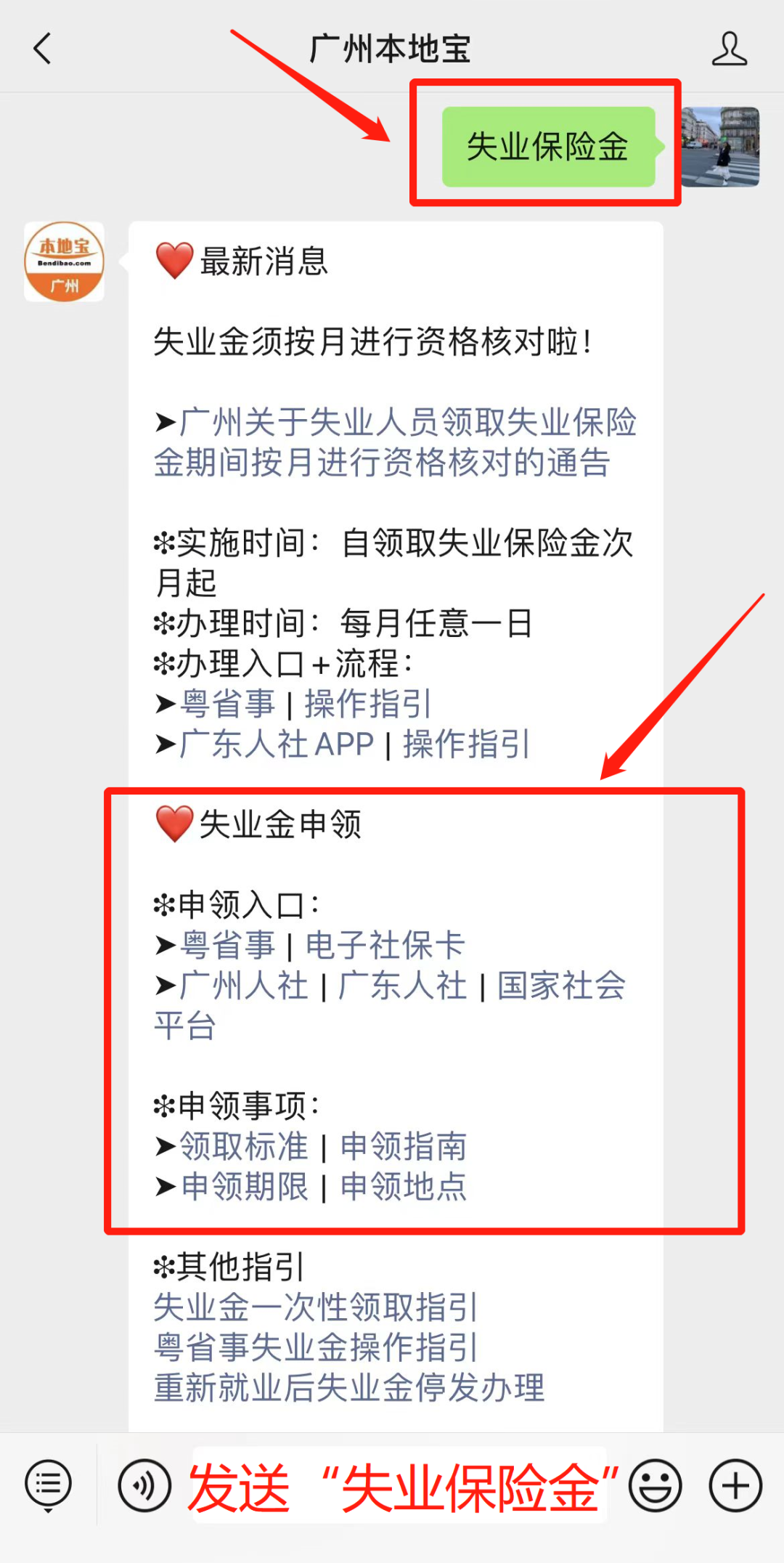
Task: Open the 广东人社 APP link
Action: click(276, 744)
